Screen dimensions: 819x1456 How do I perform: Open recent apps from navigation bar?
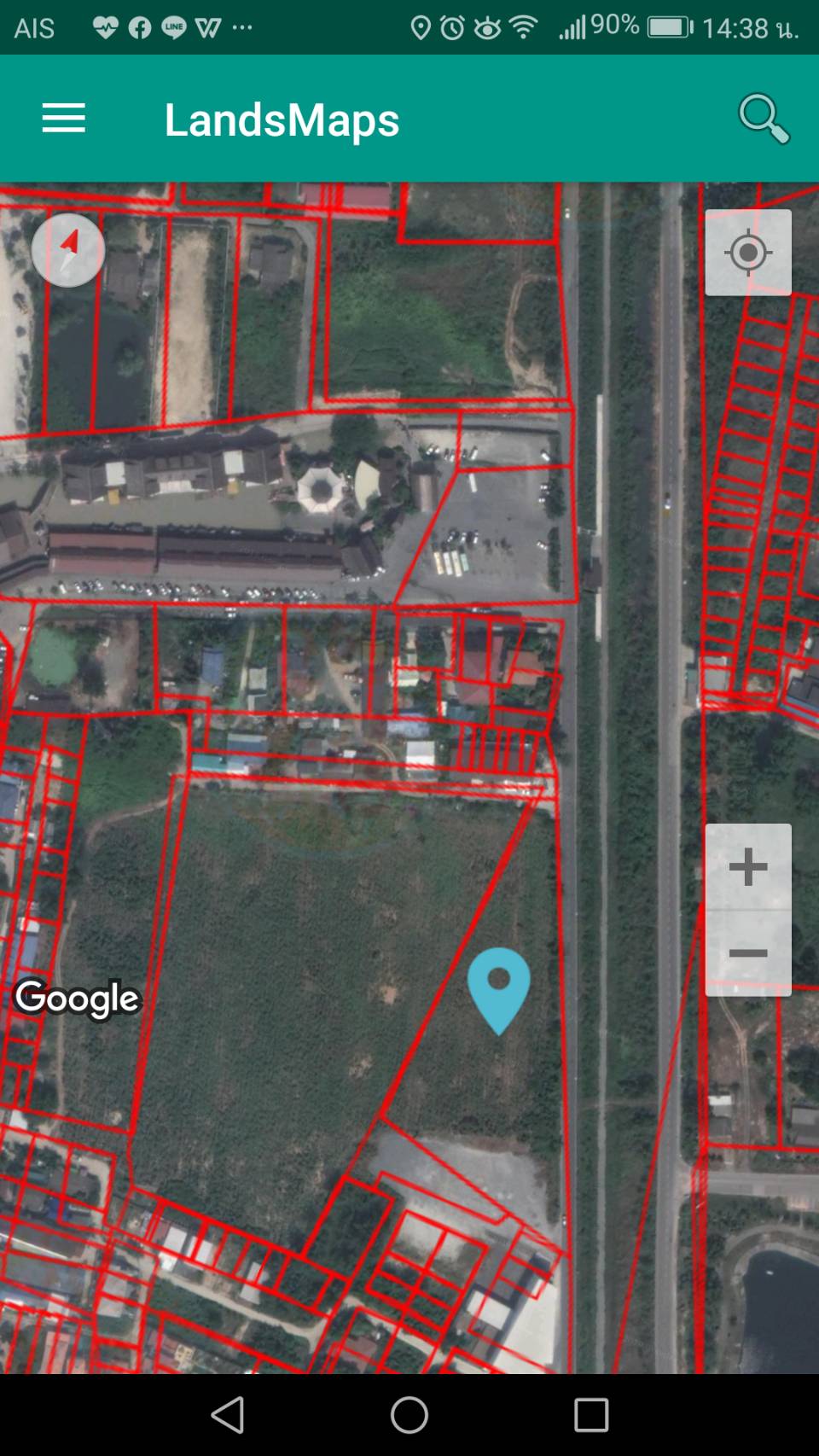tap(591, 1414)
